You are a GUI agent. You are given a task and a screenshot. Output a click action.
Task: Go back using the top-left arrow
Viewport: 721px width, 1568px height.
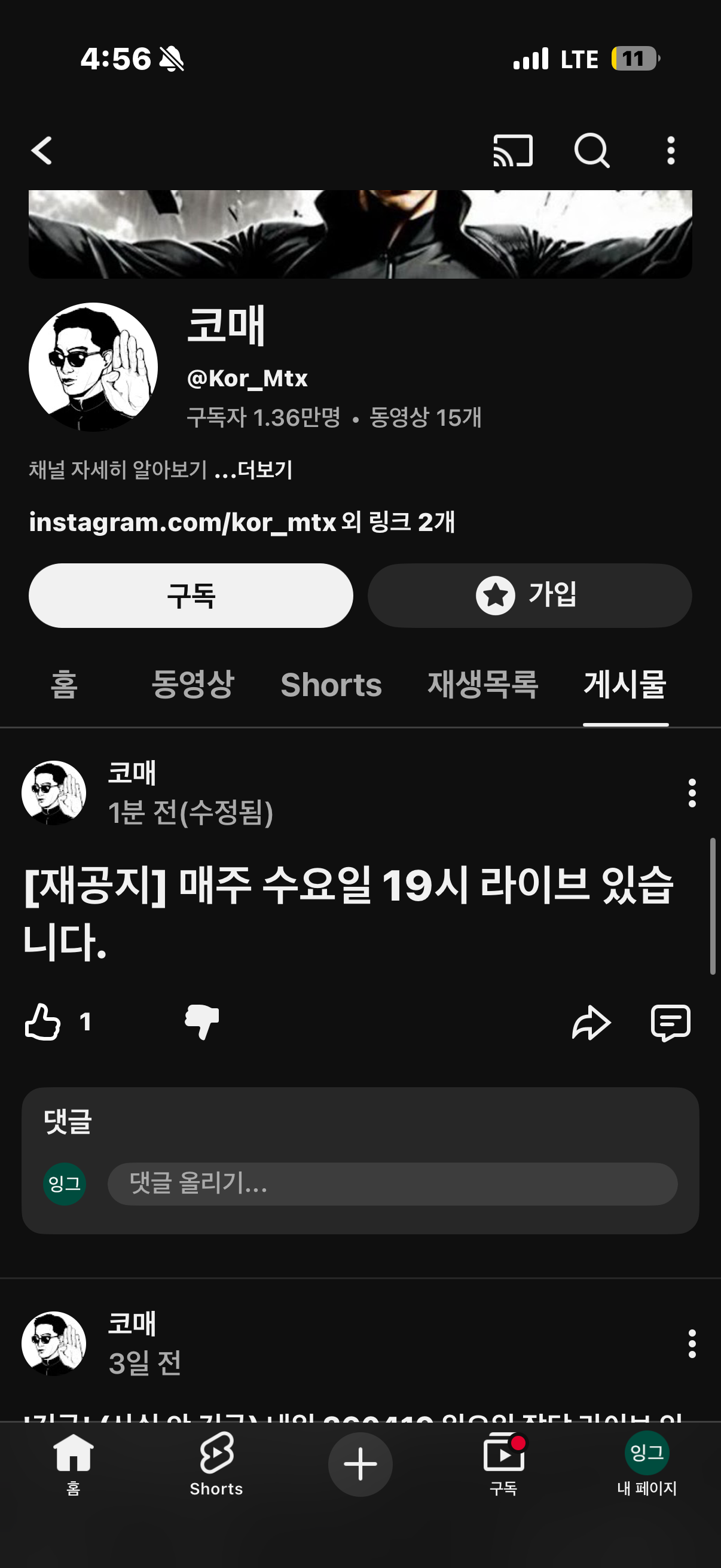pyautogui.click(x=41, y=150)
